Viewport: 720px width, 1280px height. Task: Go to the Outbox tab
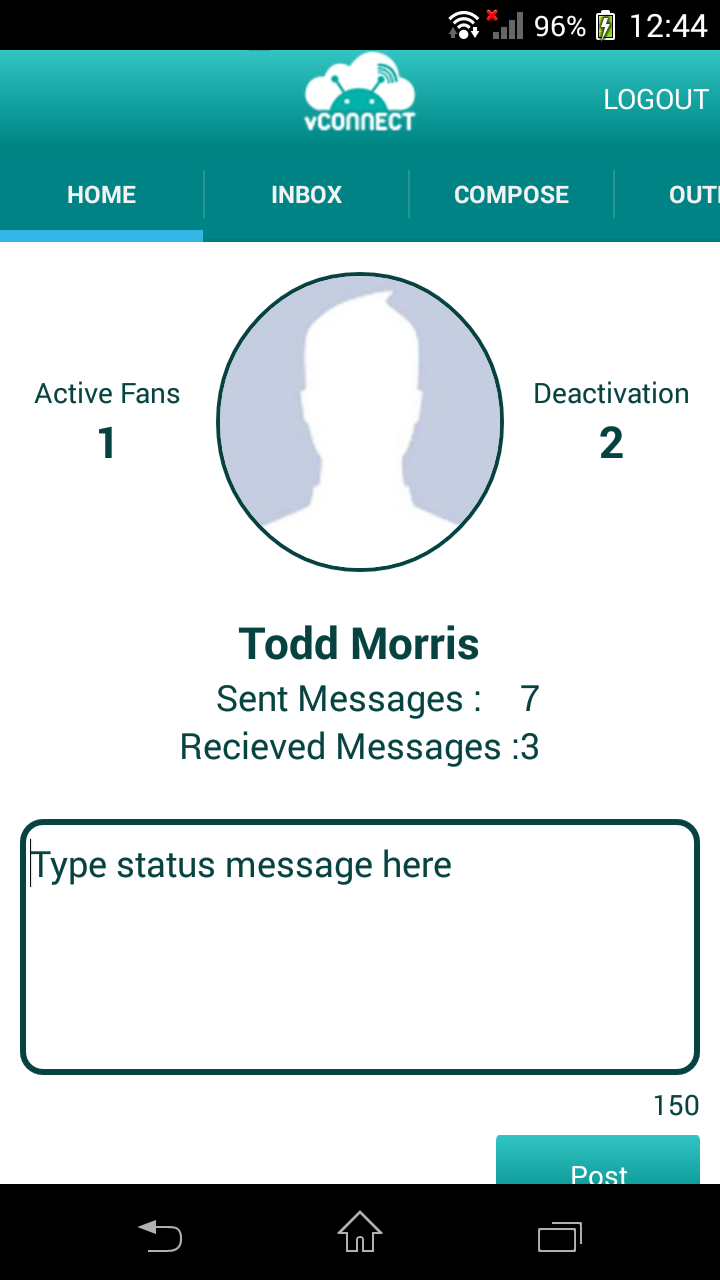tap(692, 195)
